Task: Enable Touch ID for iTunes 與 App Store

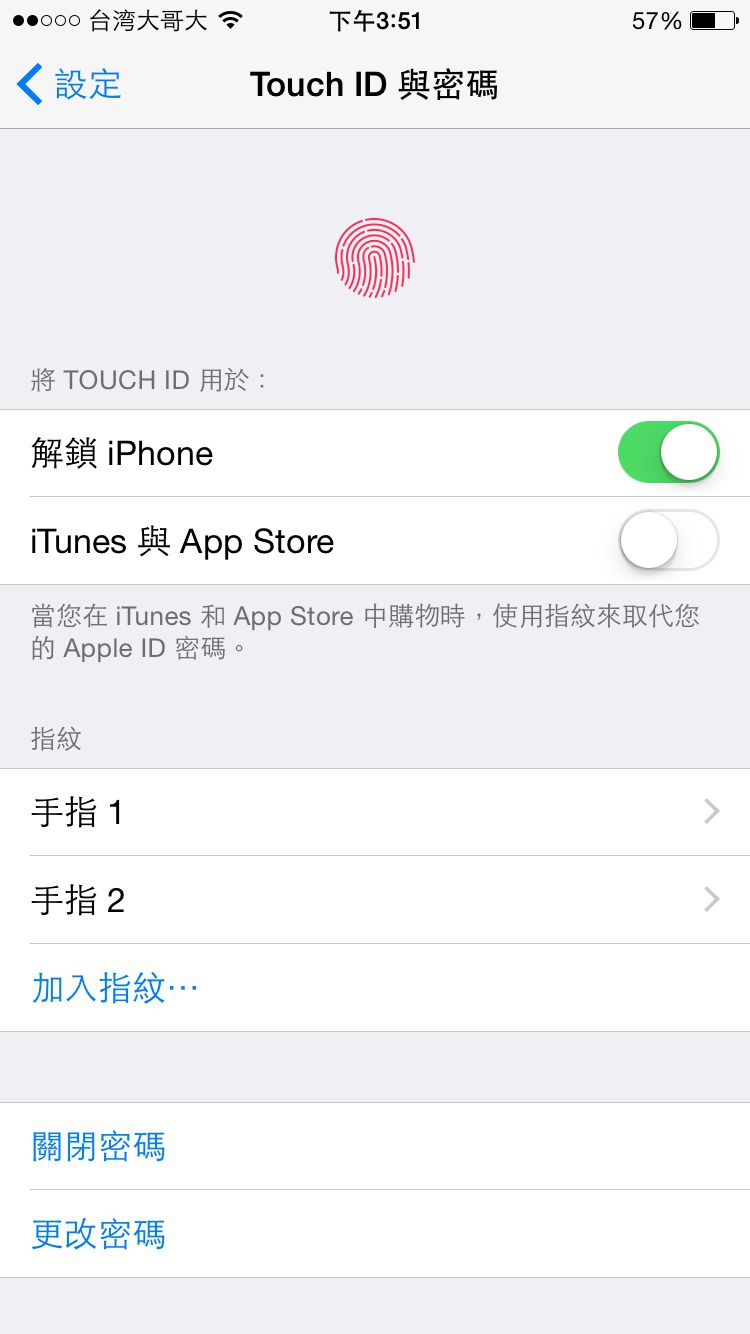Action: pyautogui.click(x=668, y=541)
